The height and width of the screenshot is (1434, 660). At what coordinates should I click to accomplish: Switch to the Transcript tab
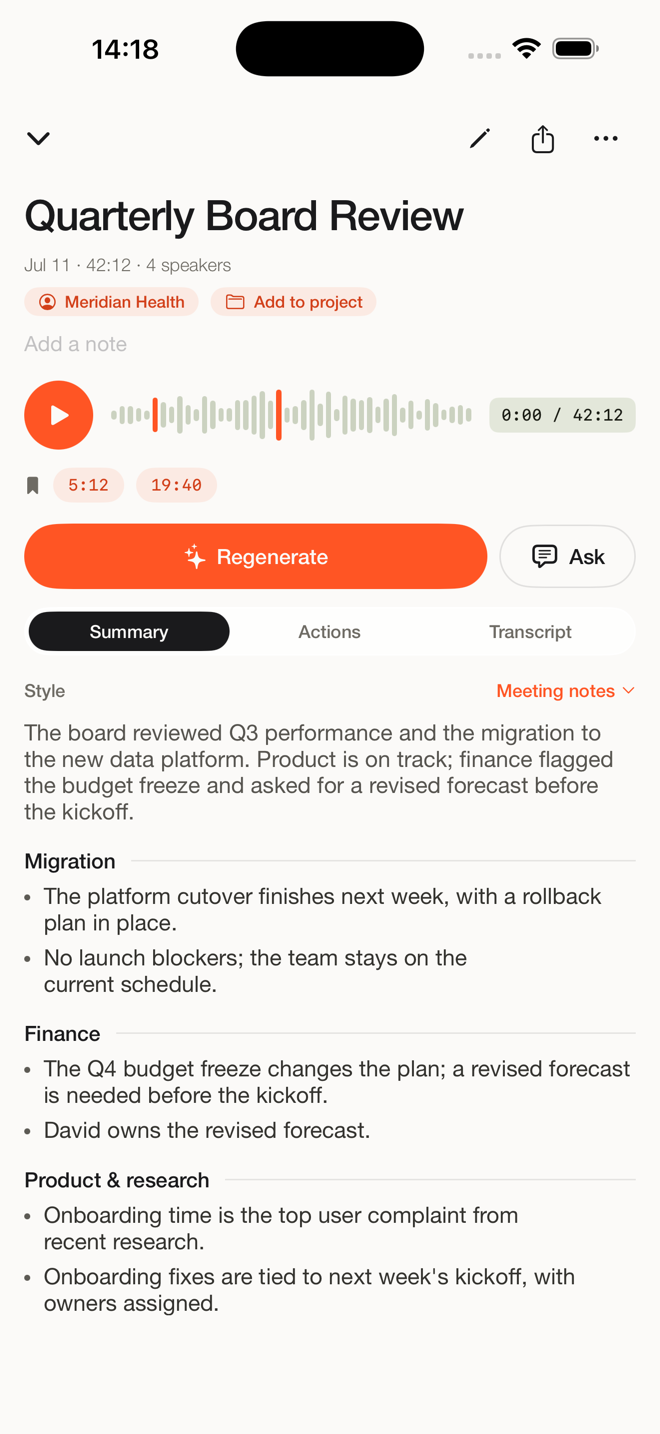[x=530, y=631]
